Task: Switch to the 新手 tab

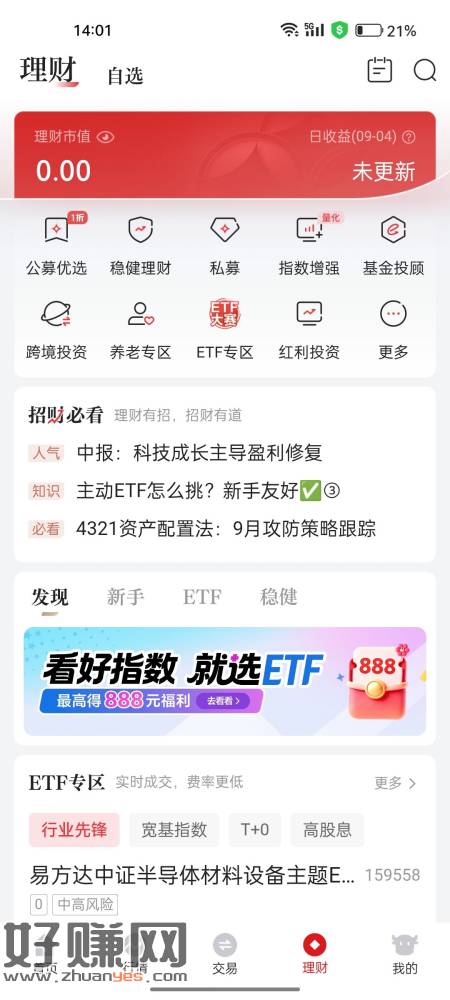Action: pos(126,597)
